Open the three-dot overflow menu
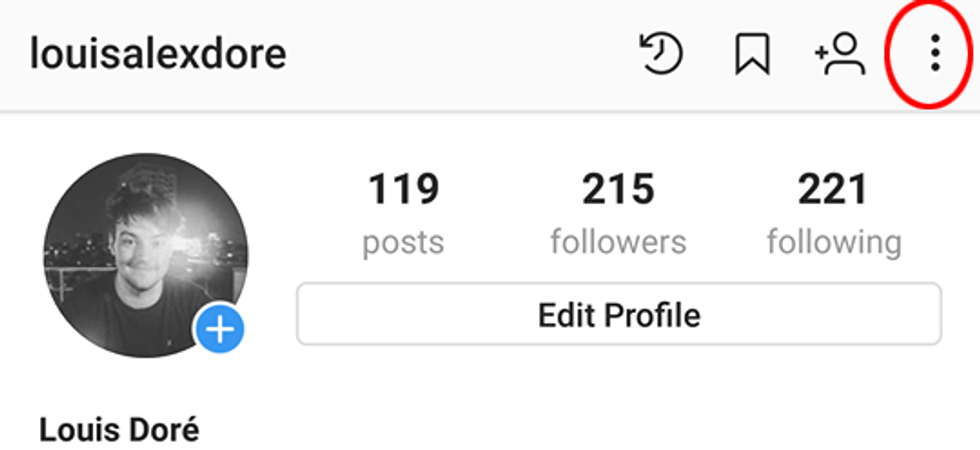 tap(934, 53)
